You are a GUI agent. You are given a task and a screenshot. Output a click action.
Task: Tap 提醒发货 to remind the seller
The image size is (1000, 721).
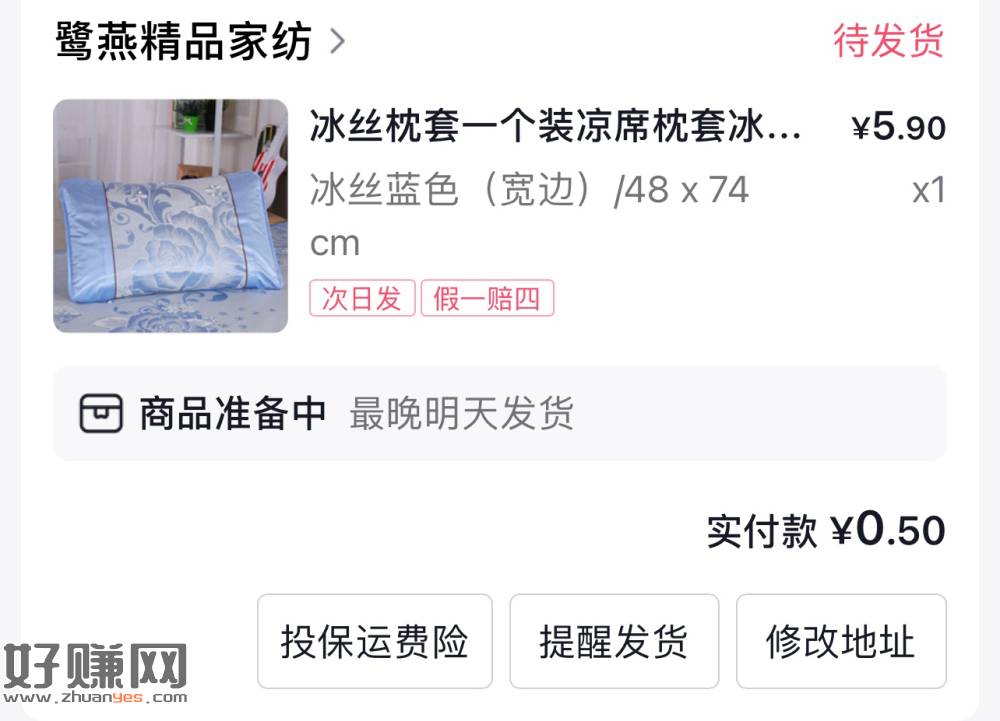pyautogui.click(x=614, y=641)
